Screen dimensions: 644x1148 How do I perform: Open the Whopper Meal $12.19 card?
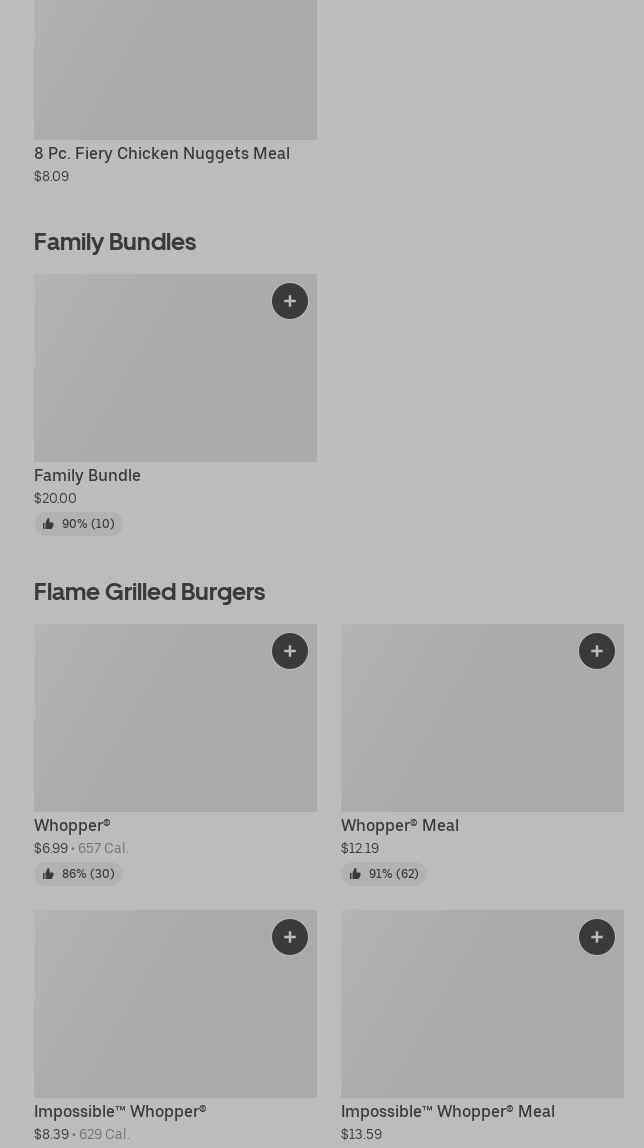483,755
